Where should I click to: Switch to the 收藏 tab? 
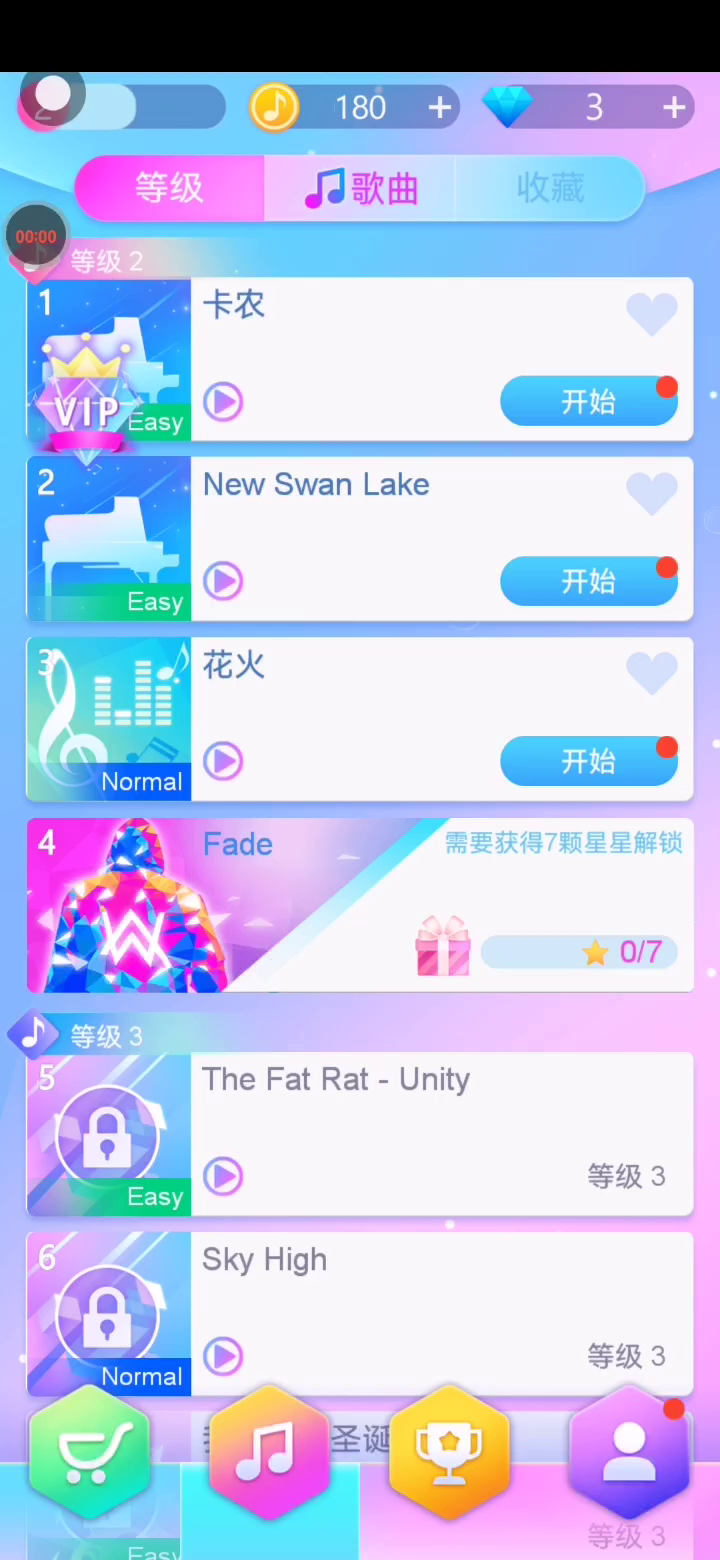(550, 188)
